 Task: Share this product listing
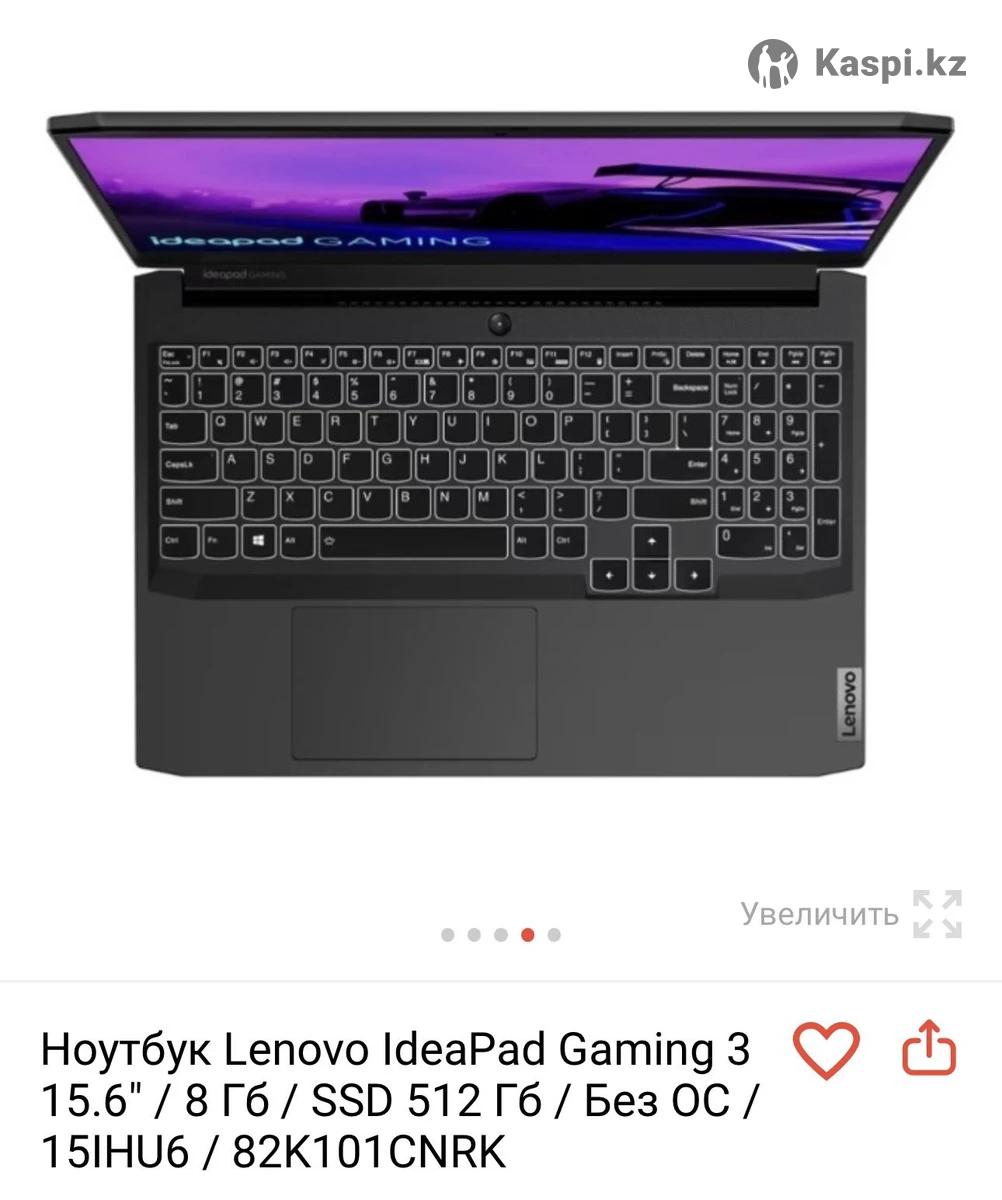pos(929,1048)
